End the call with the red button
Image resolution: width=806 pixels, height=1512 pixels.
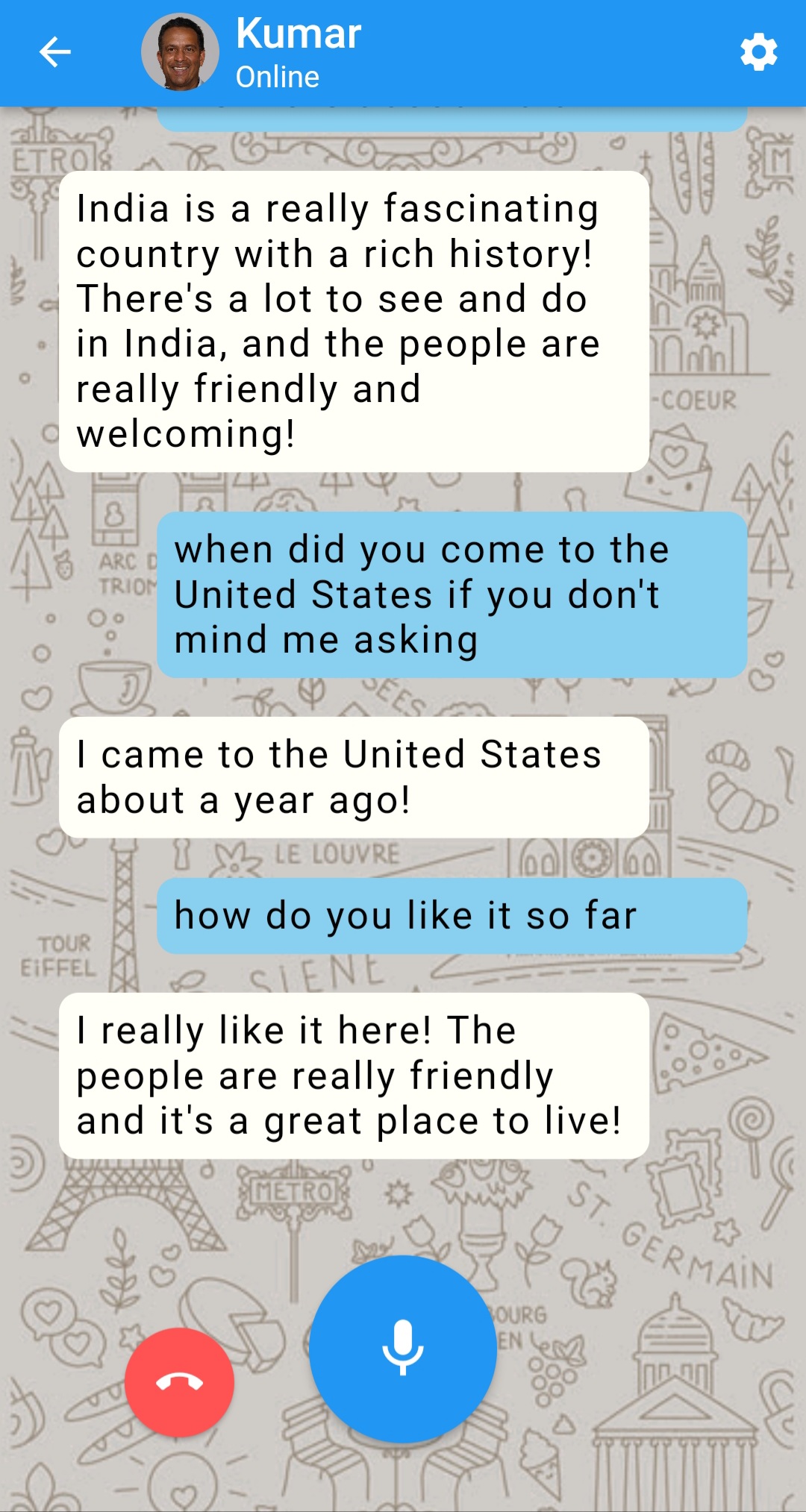pos(179,1382)
